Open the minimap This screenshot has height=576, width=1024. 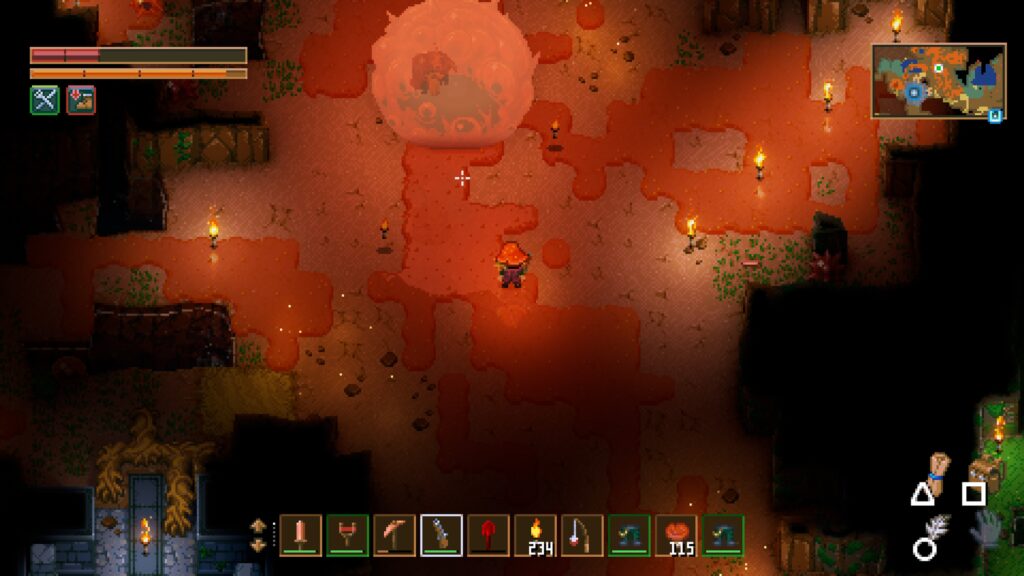click(938, 81)
